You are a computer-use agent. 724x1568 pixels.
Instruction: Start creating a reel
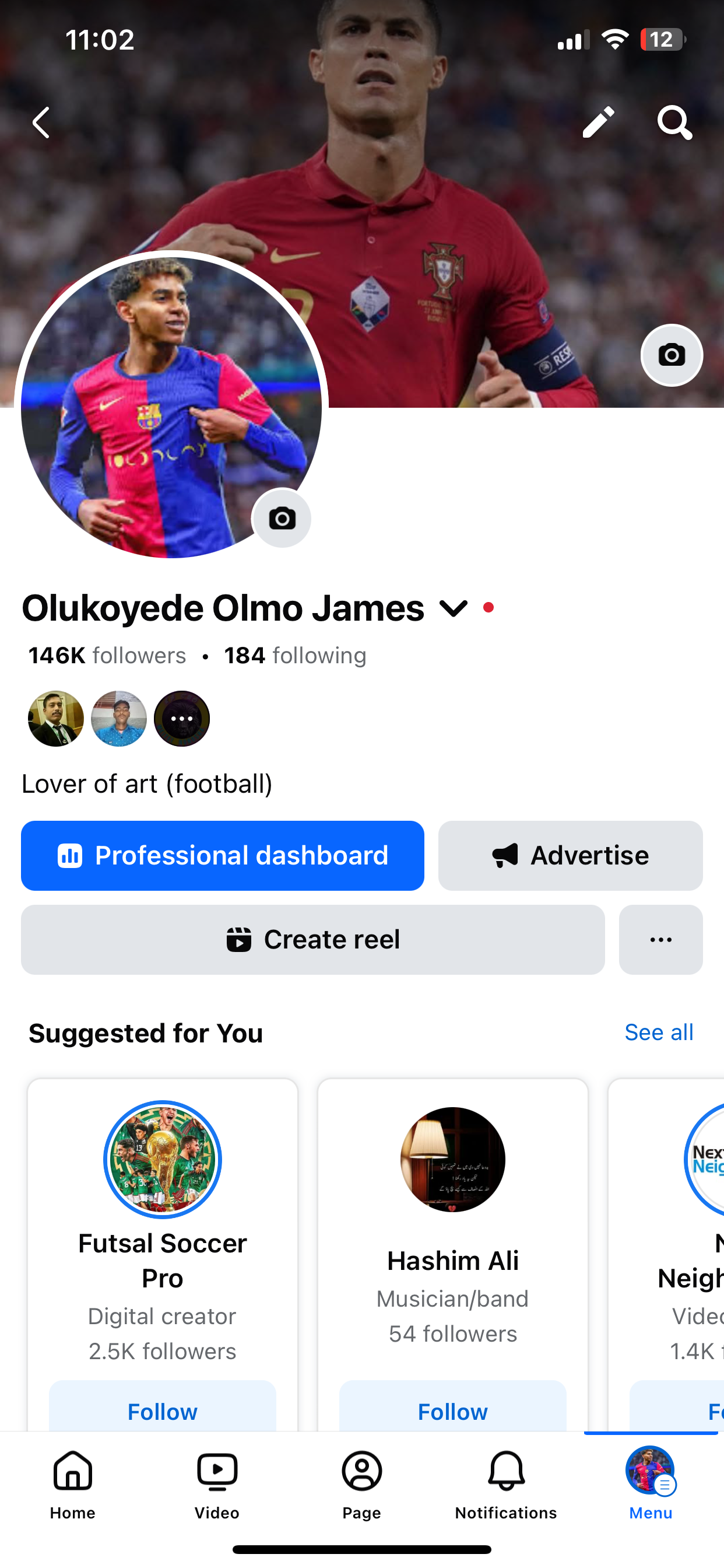(x=312, y=939)
